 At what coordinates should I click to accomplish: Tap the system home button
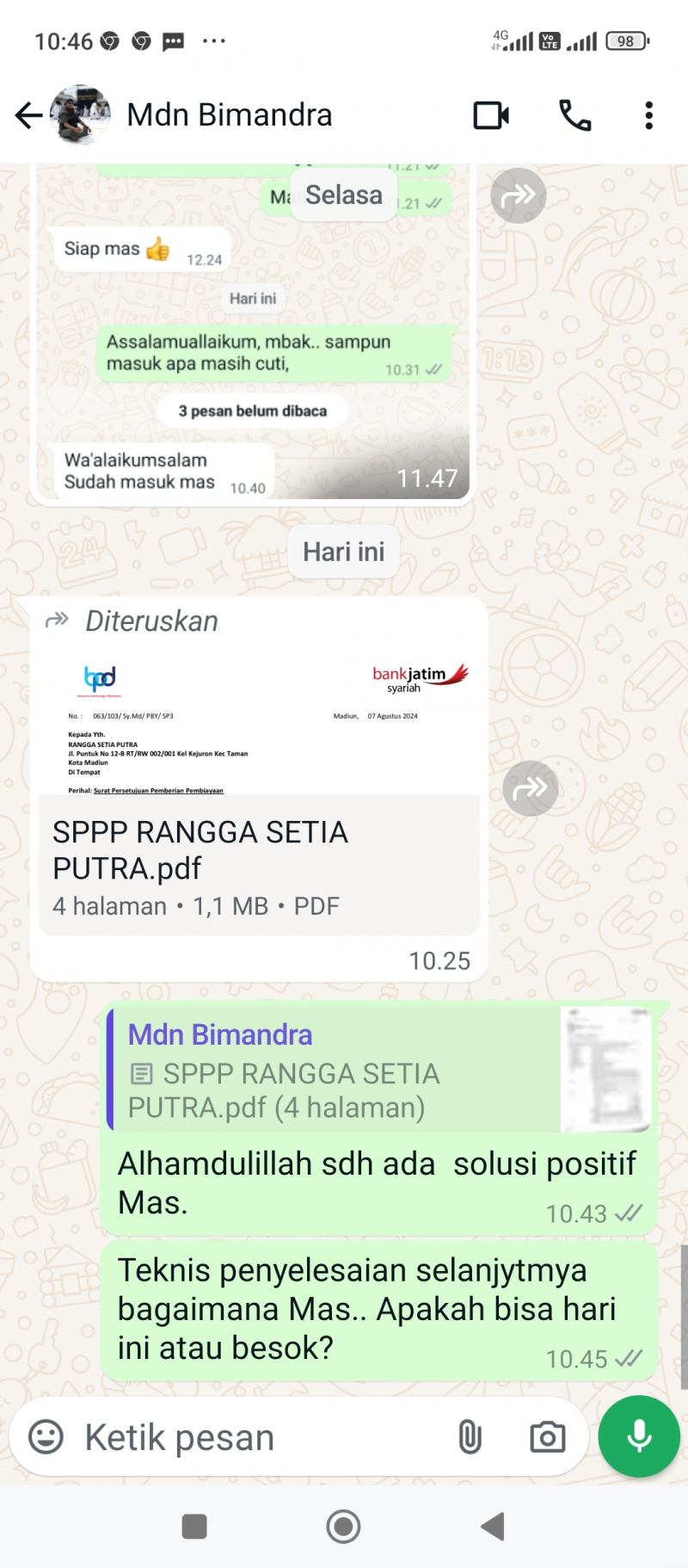coord(343,1527)
